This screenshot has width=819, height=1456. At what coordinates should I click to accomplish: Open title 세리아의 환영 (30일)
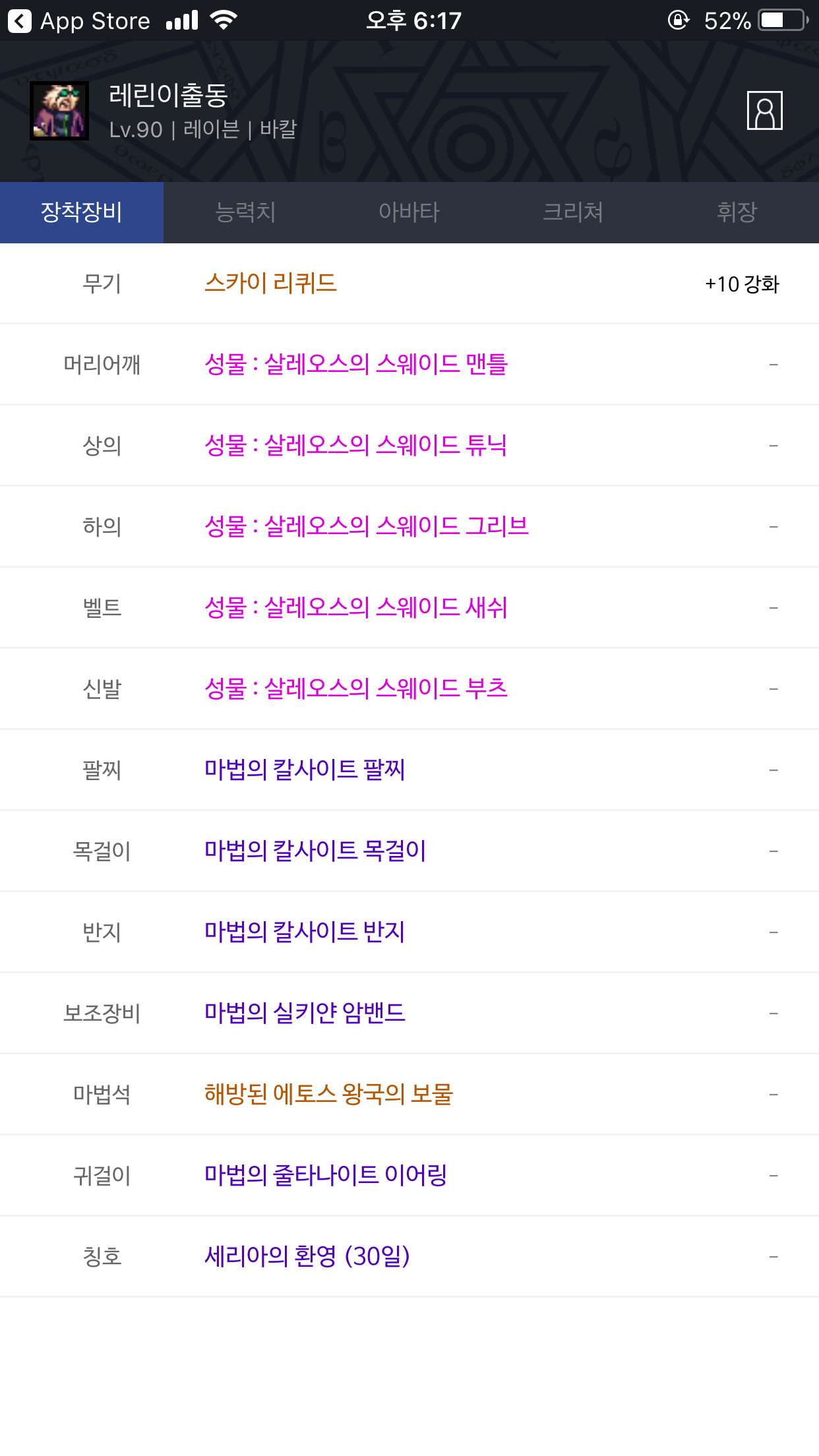(307, 1256)
